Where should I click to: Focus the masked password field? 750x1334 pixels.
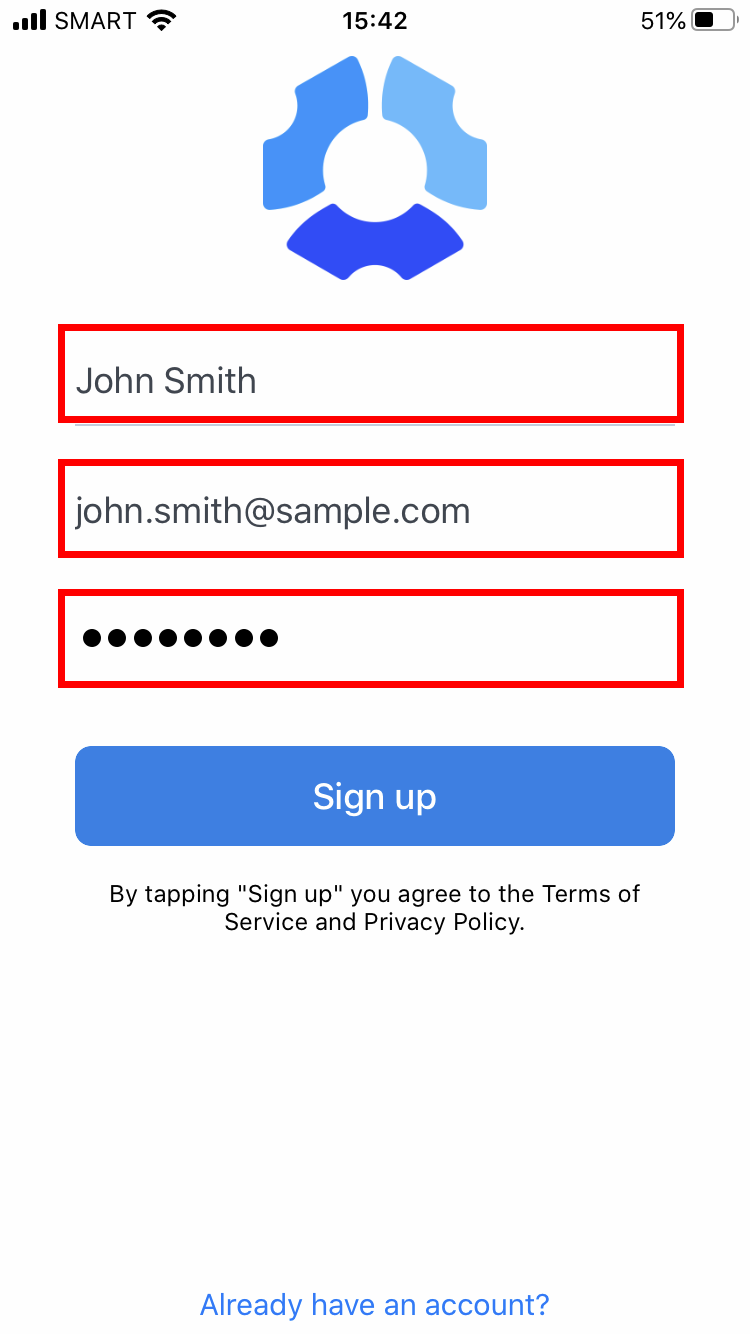(x=371, y=638)
